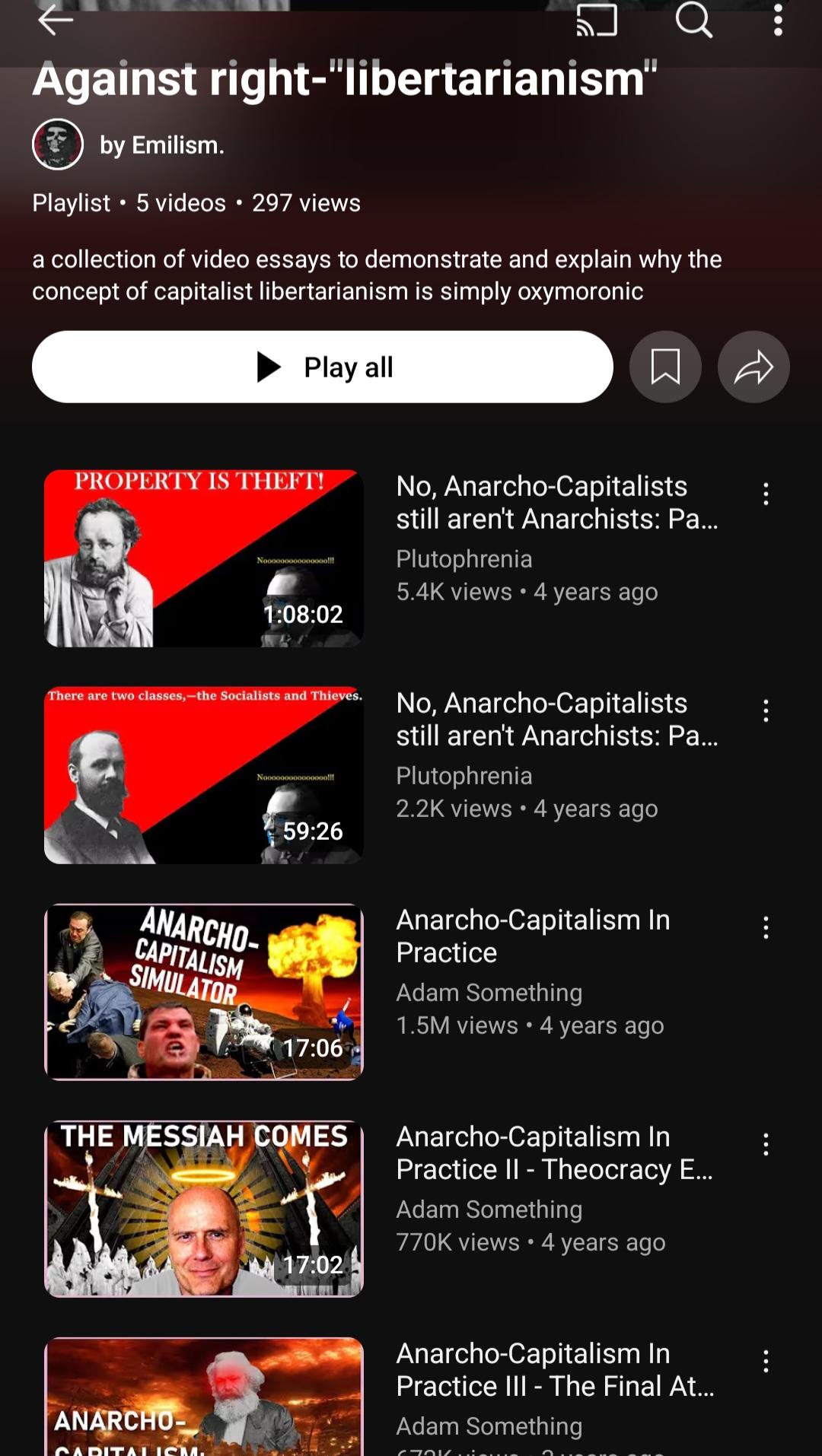822x1456 pixels.
Task: Open the 1:08:02 Plutophrenia video
Action: (x=204, y=558)
